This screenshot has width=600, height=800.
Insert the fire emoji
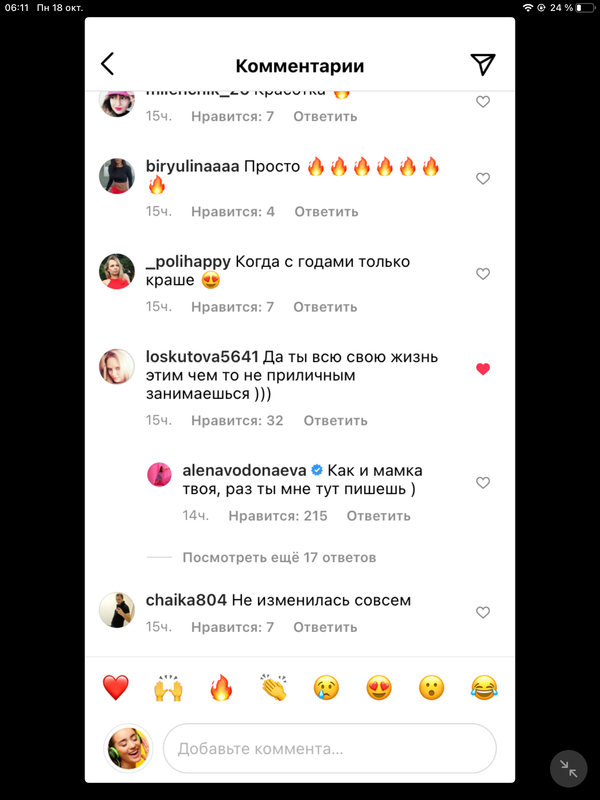pyautogui.click(x=220, y=688)
